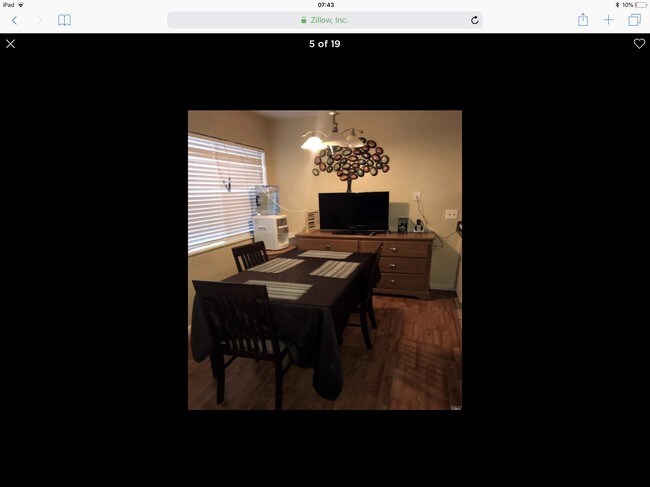Viewport: 650px width, 487px height.
Task: Share this page
Action: [583, 19]
